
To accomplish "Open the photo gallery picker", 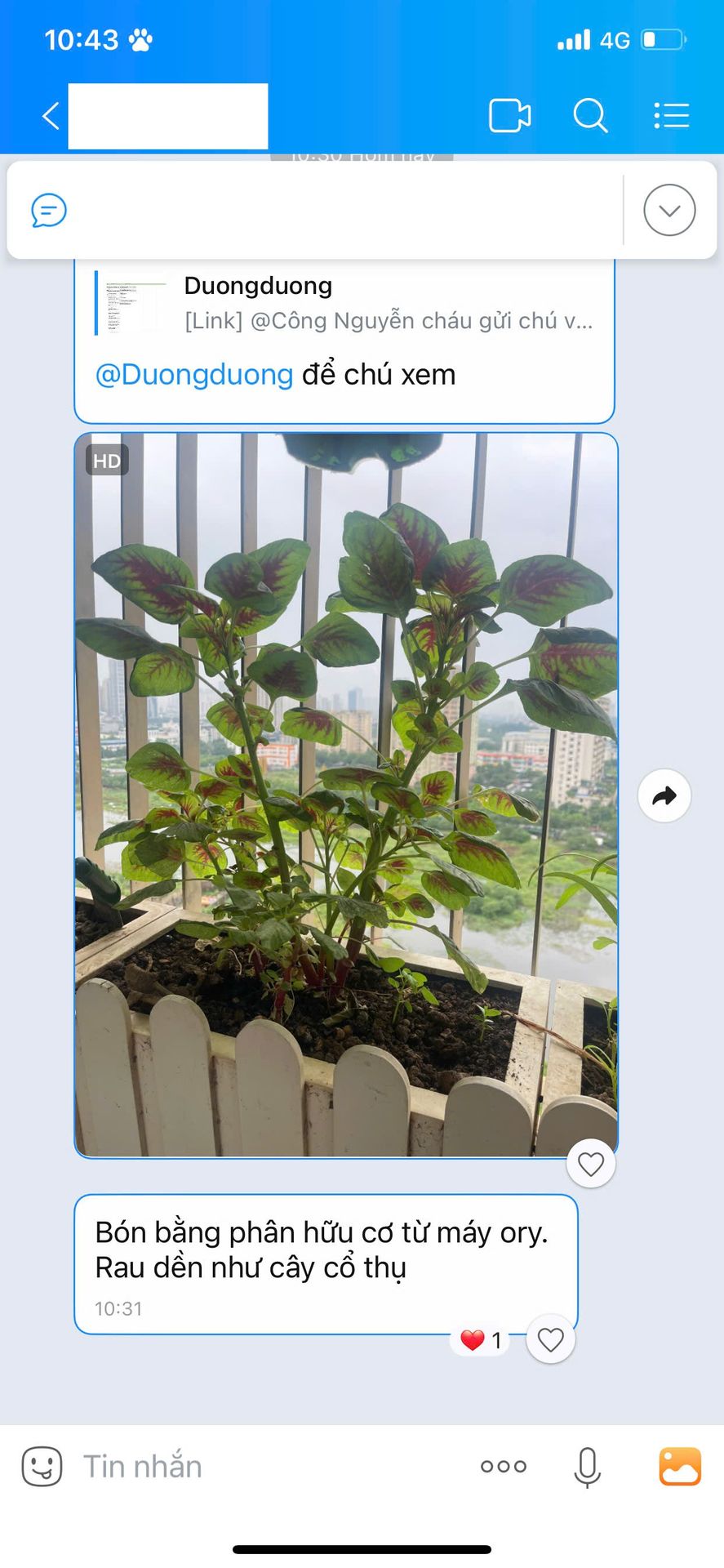I will pyautogui.click(x=680, y=1466).
